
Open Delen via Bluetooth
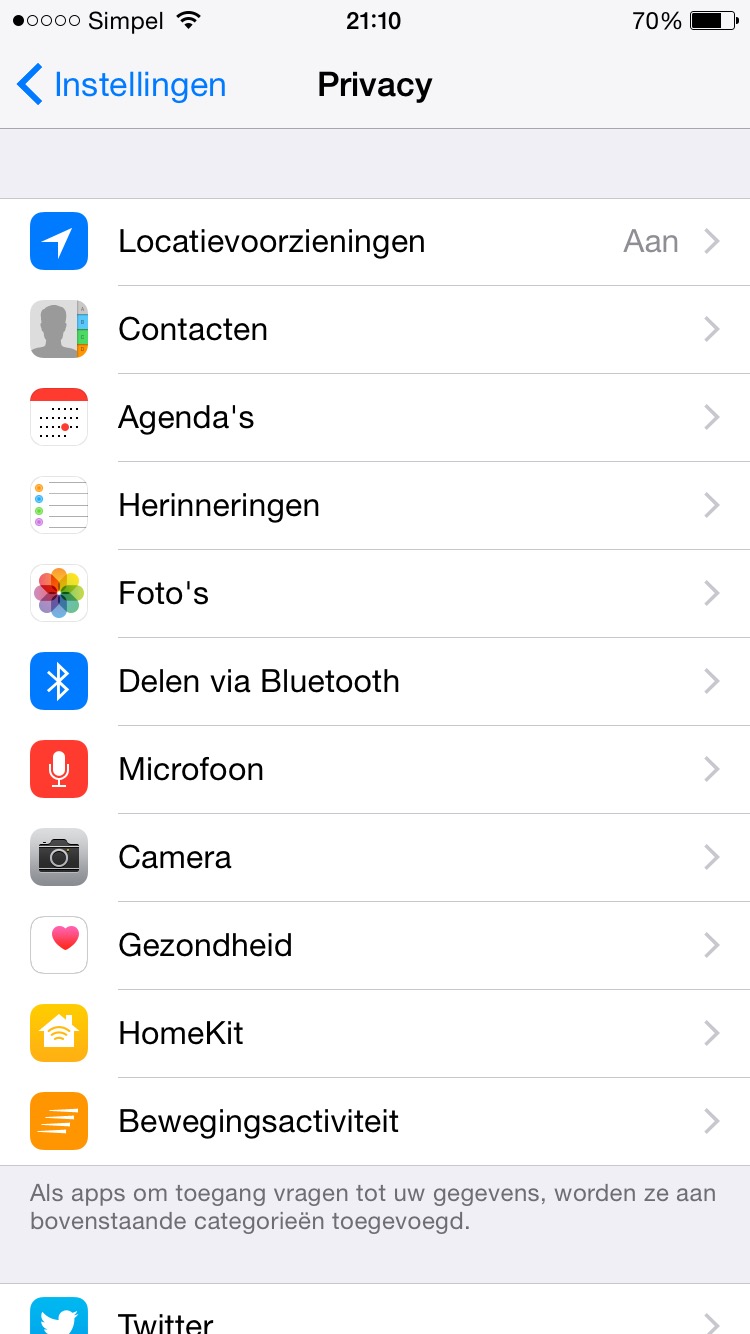click(x=375, y=682)
